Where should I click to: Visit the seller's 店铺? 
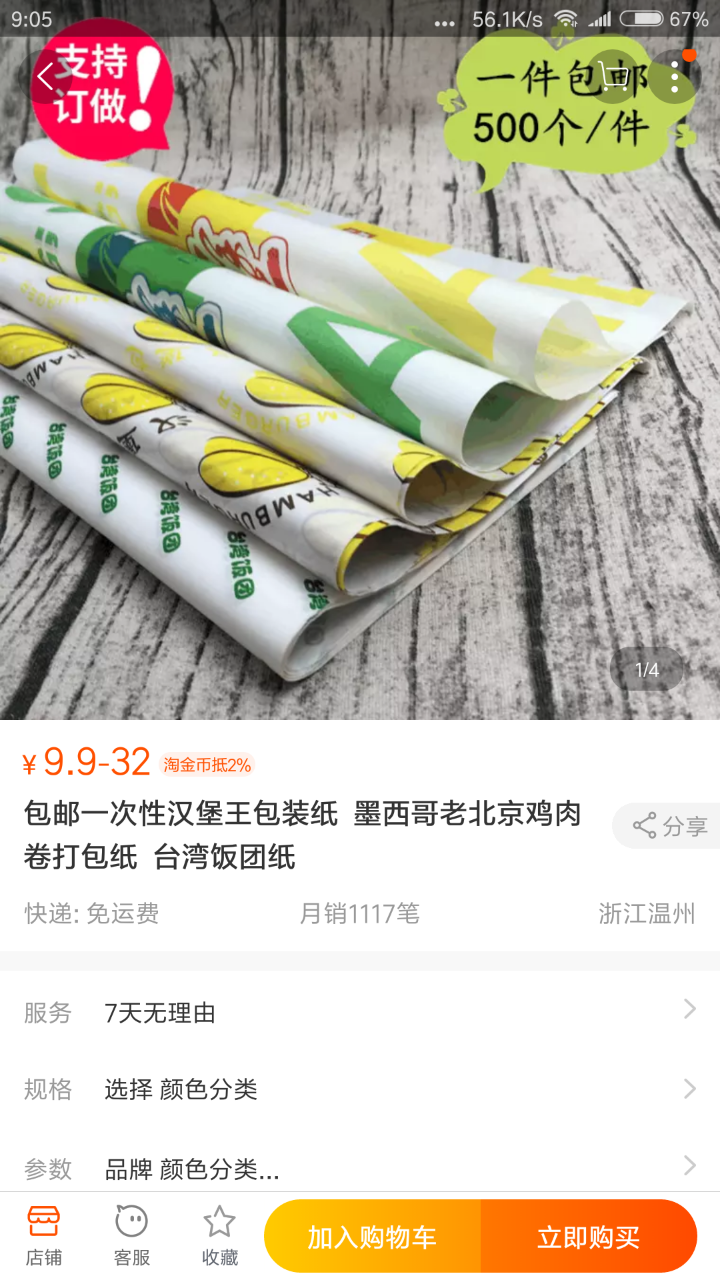[44, 1236]
